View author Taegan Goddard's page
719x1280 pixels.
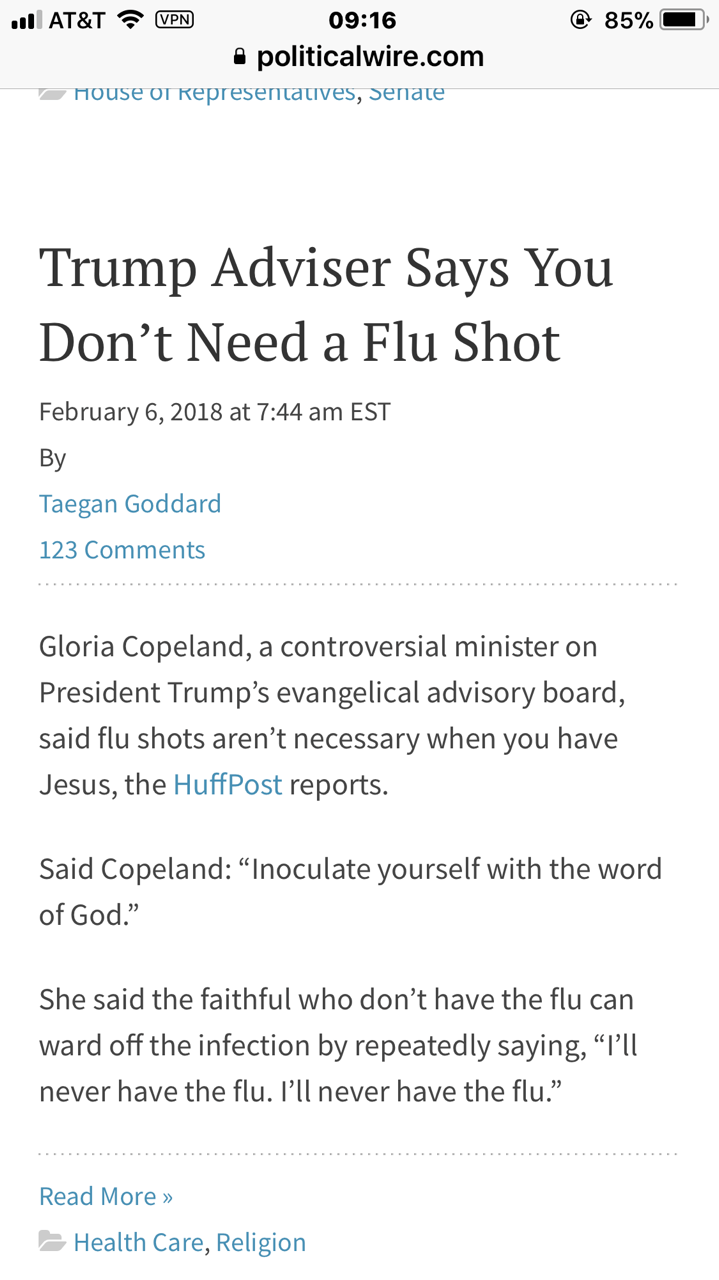click(x=130, y=503)
